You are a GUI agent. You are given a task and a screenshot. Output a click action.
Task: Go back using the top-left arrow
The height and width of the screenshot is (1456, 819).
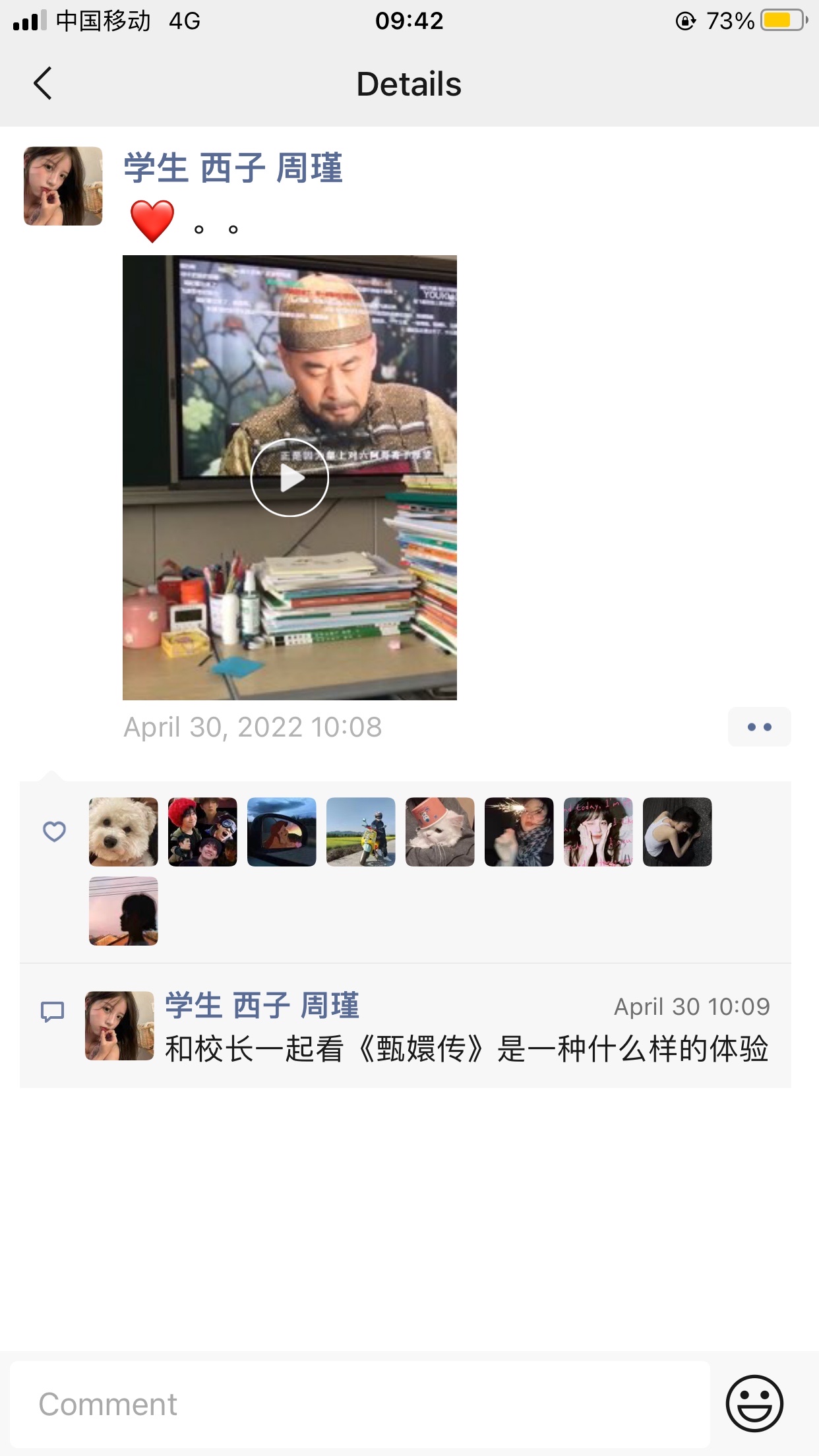(43, 84)
